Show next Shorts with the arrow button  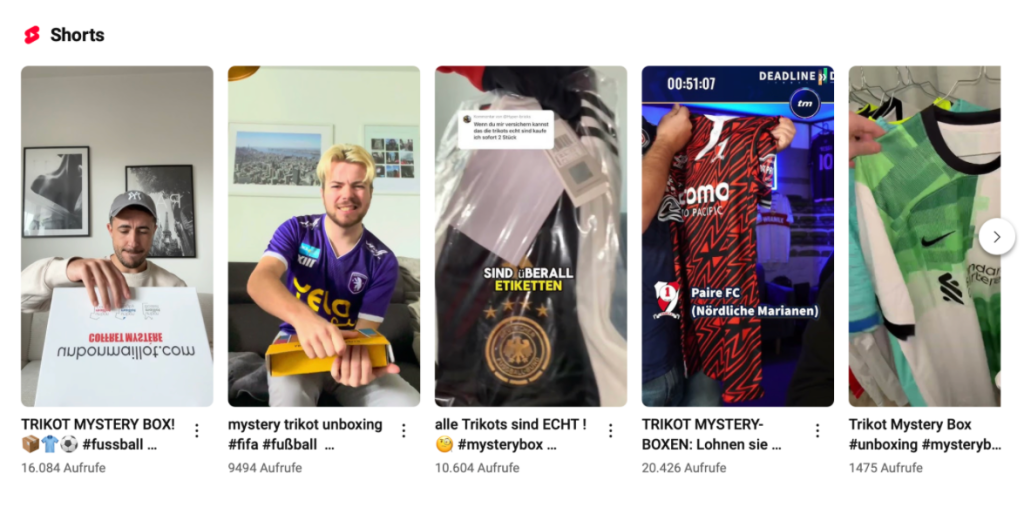coord(996,237)
